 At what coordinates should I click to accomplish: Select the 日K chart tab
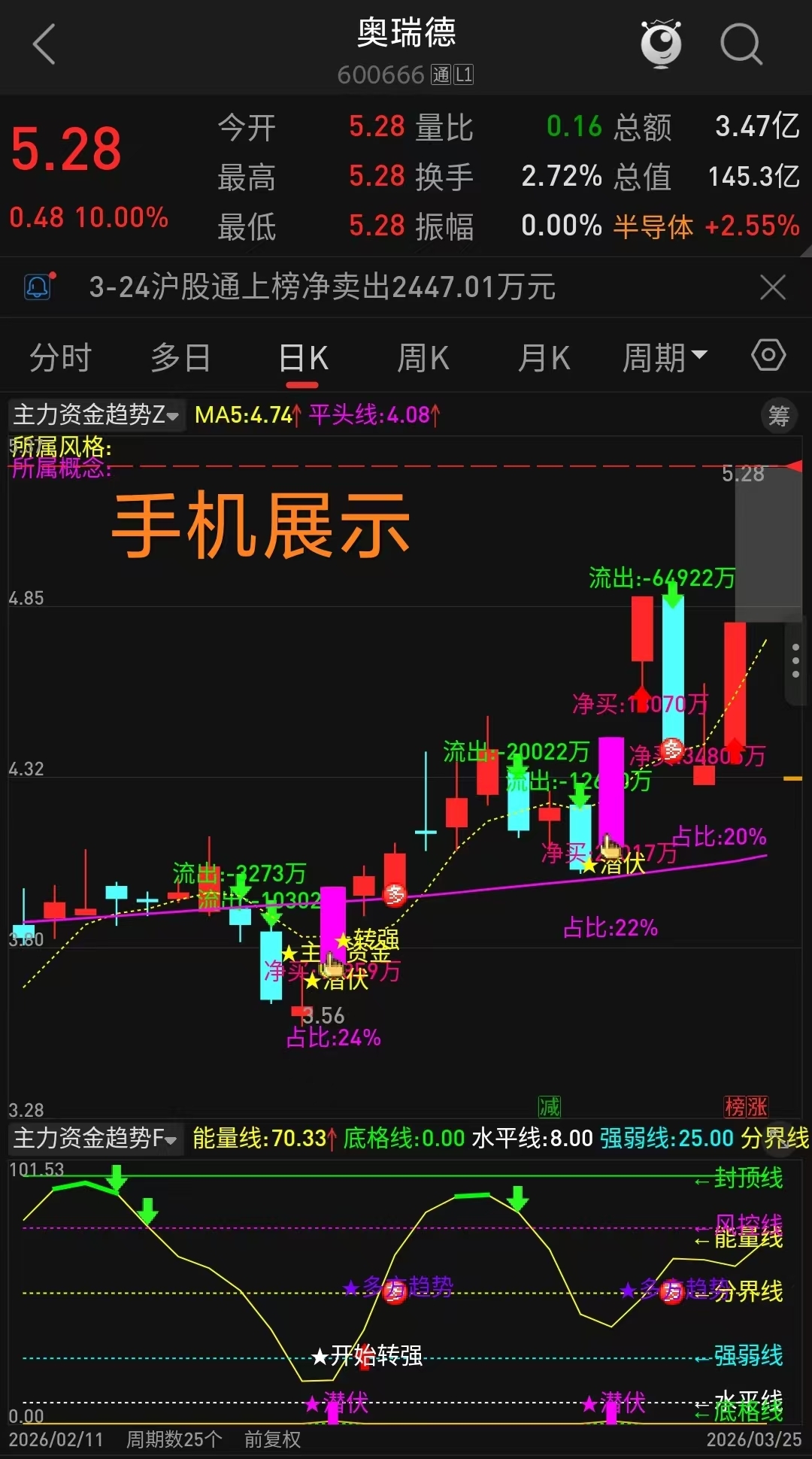303,358
